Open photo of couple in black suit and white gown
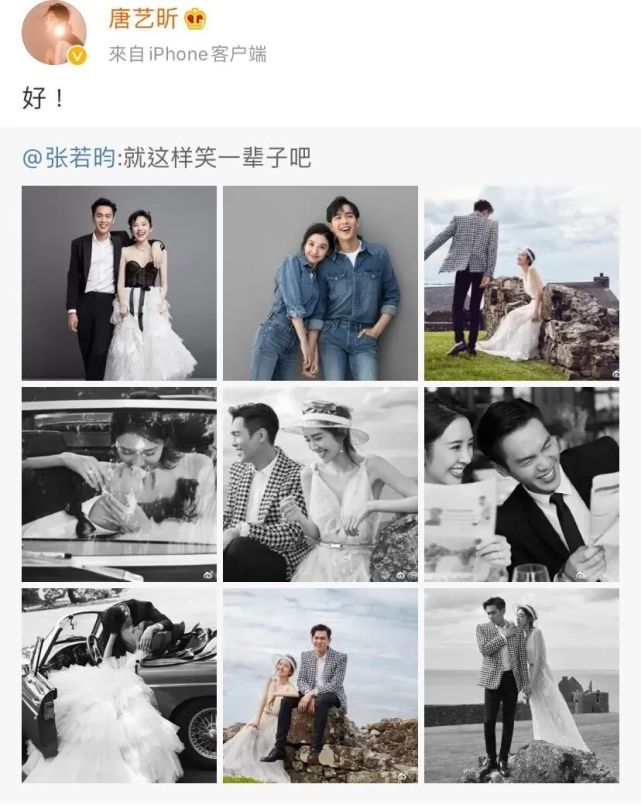The image size is (641, 808). click(119, 282)
